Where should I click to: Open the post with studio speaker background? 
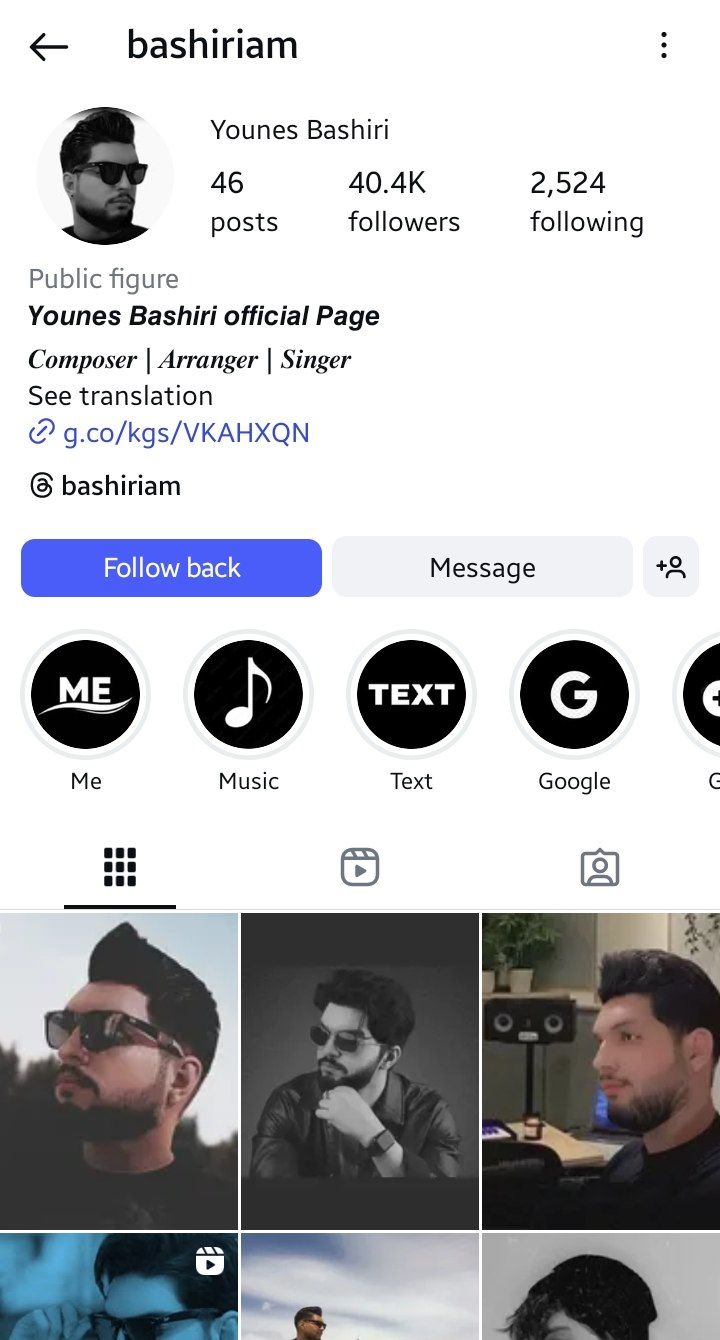coord(600,1070)
